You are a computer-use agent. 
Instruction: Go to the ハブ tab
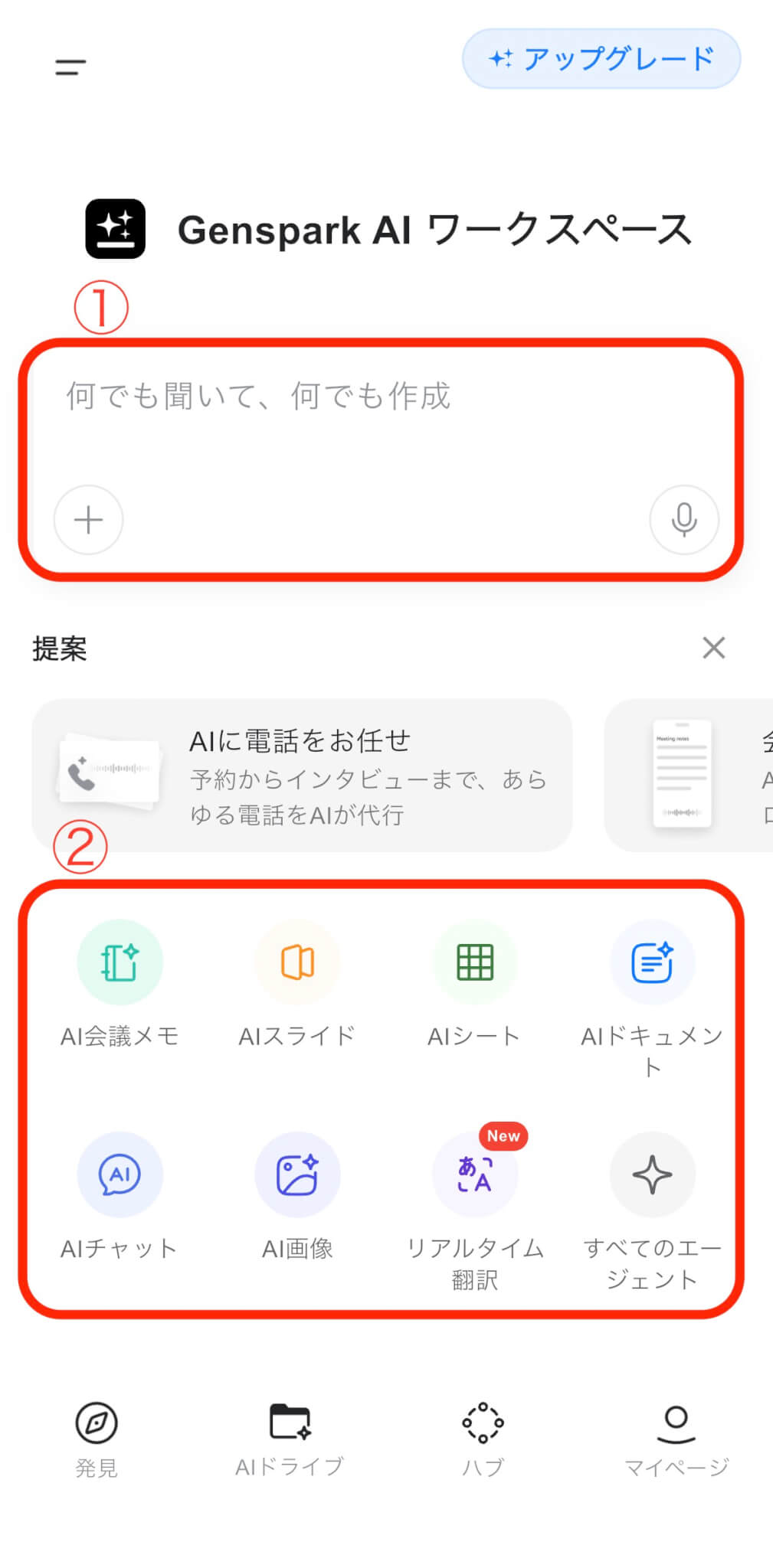(x=483, y=1437)
